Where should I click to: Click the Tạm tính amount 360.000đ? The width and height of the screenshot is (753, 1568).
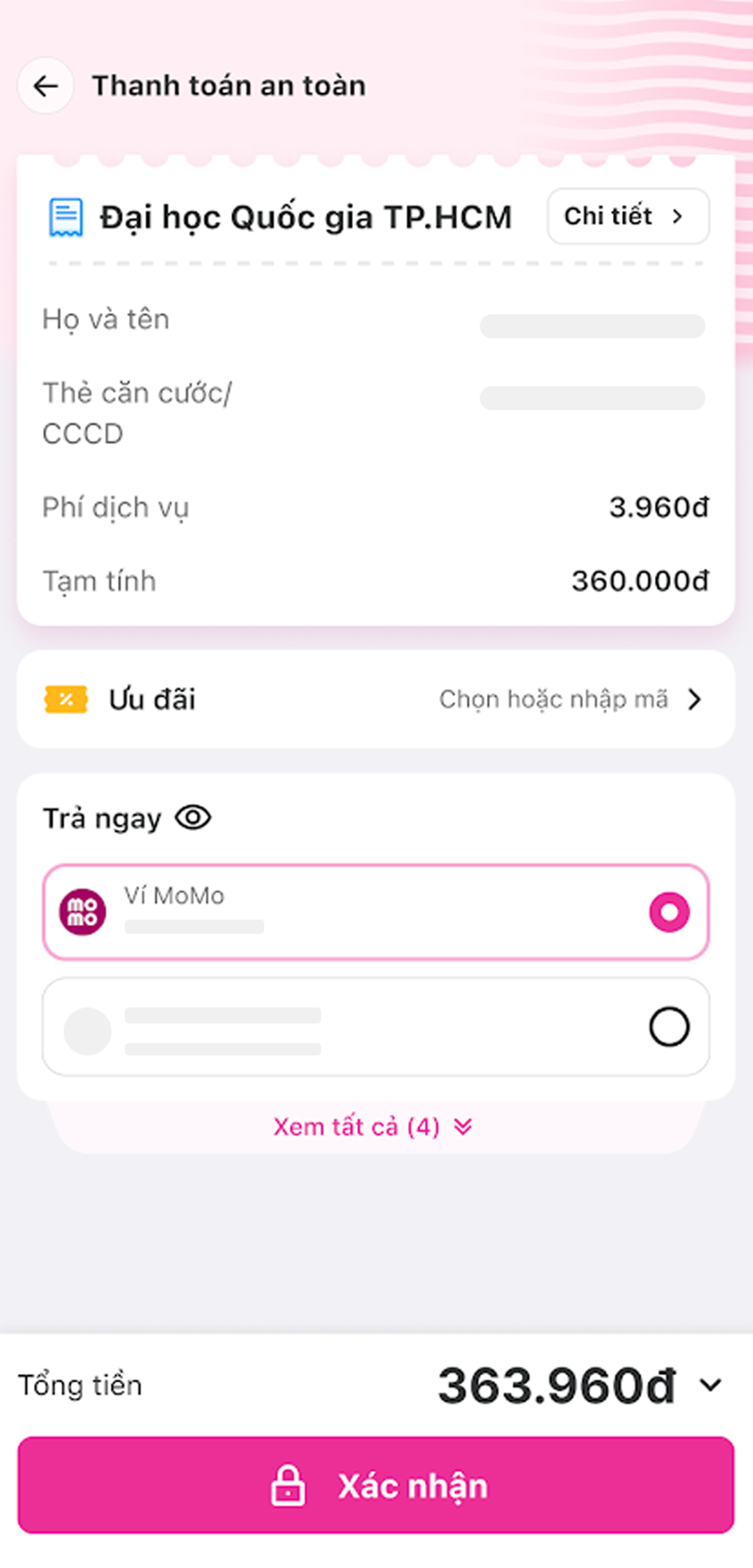pyautogui.click(x=640, y=580)
